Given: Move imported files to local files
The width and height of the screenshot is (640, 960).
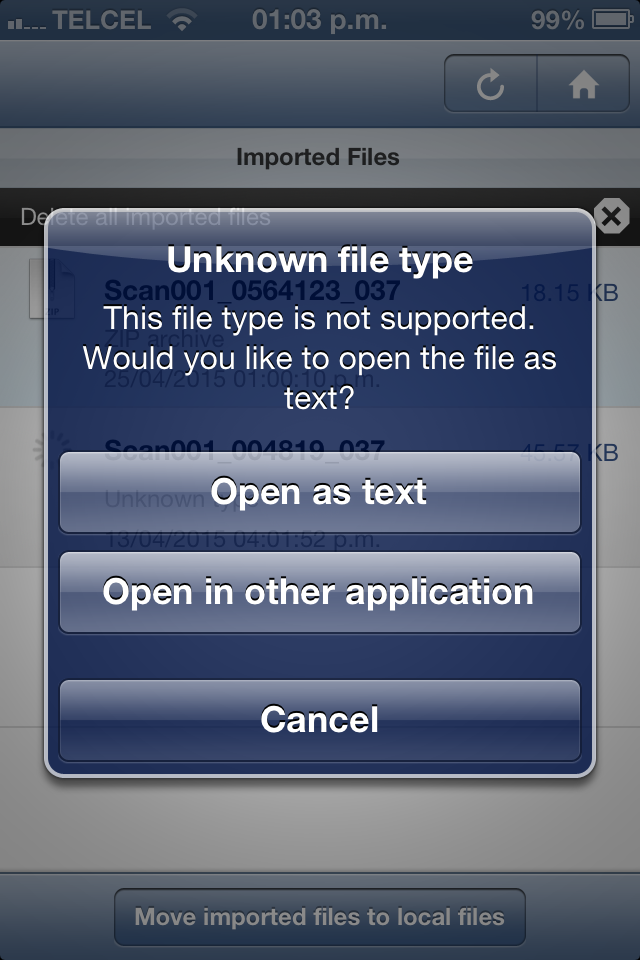Looking at the screenshot, I should [319, 916].
